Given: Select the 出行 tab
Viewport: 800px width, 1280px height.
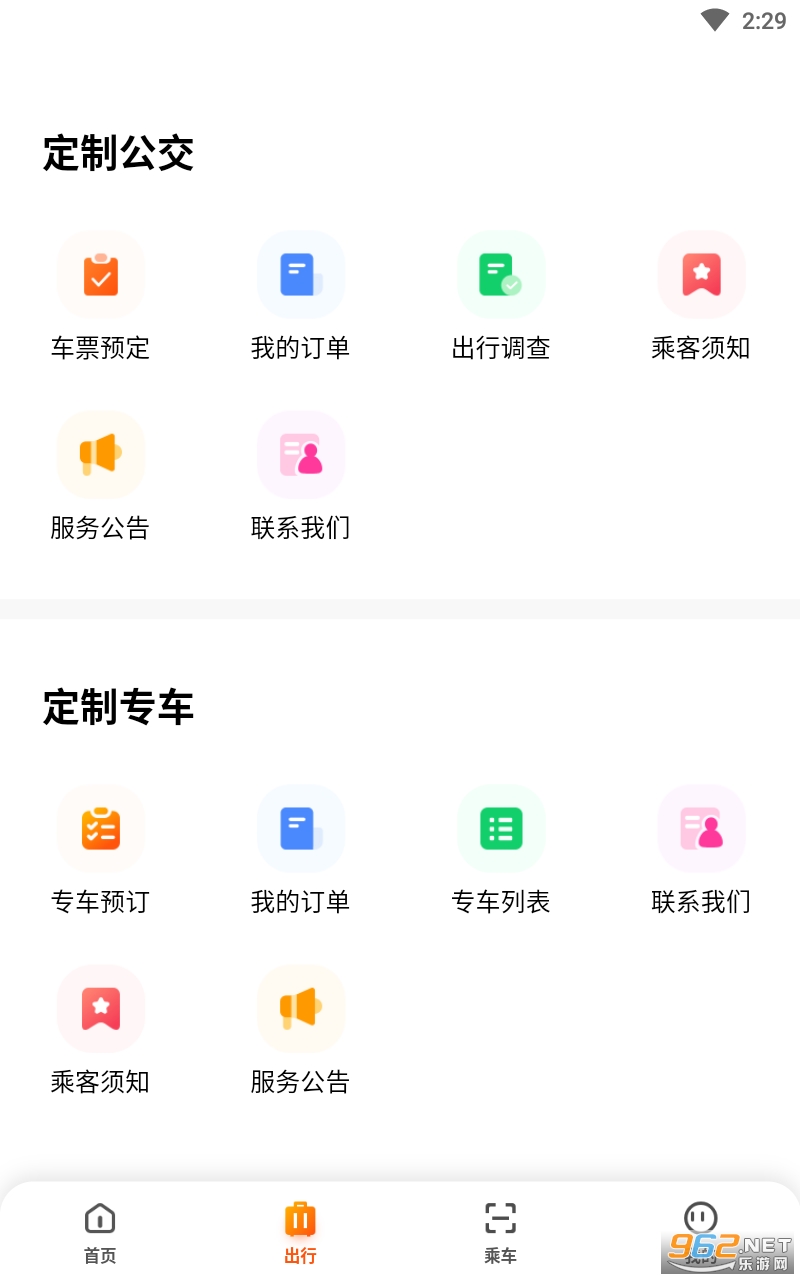Looking at the screenshot, I should click(x=300, y=1233).
